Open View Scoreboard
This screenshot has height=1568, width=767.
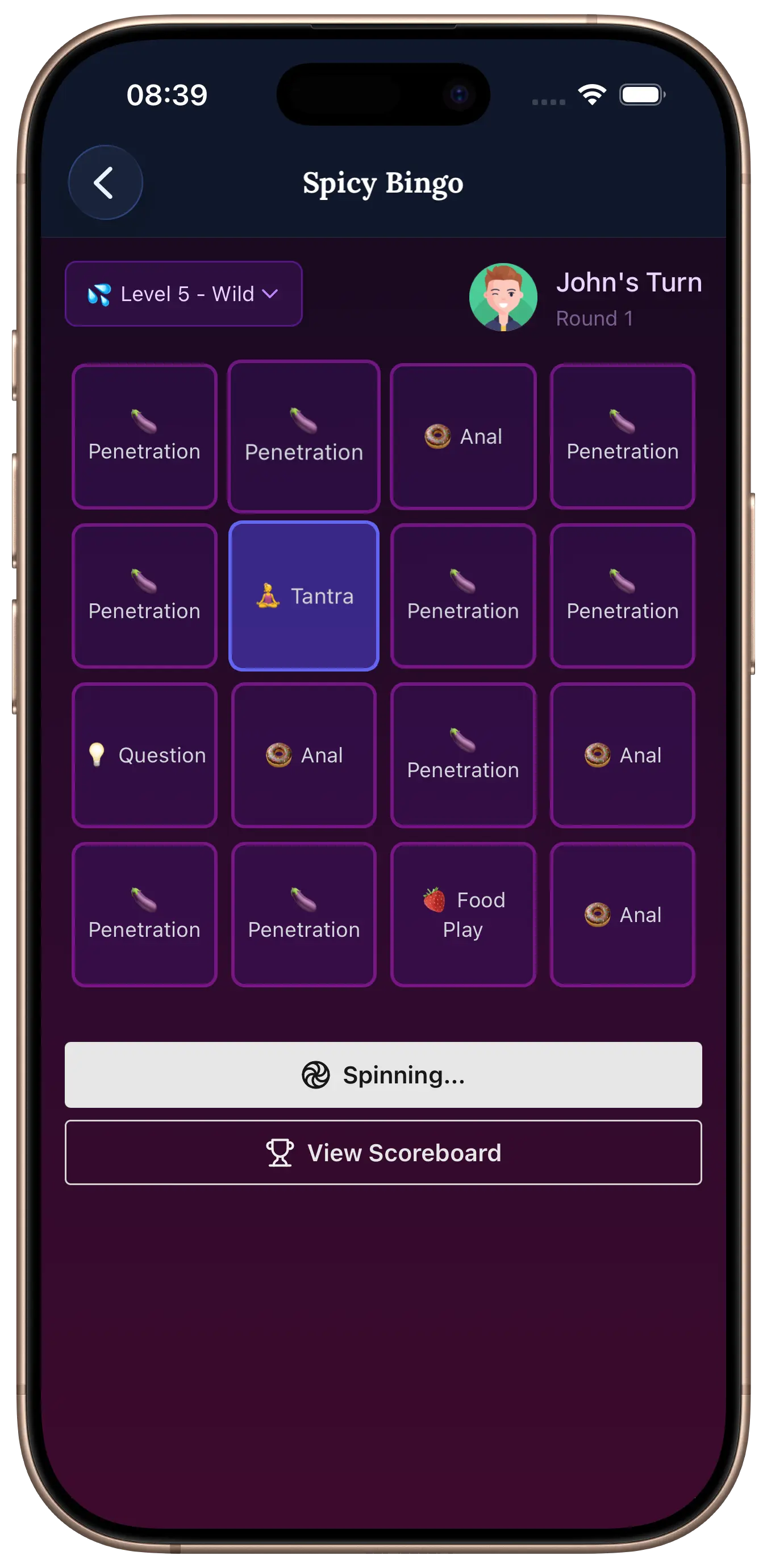pyautogui.click(x=383, y=1152)
